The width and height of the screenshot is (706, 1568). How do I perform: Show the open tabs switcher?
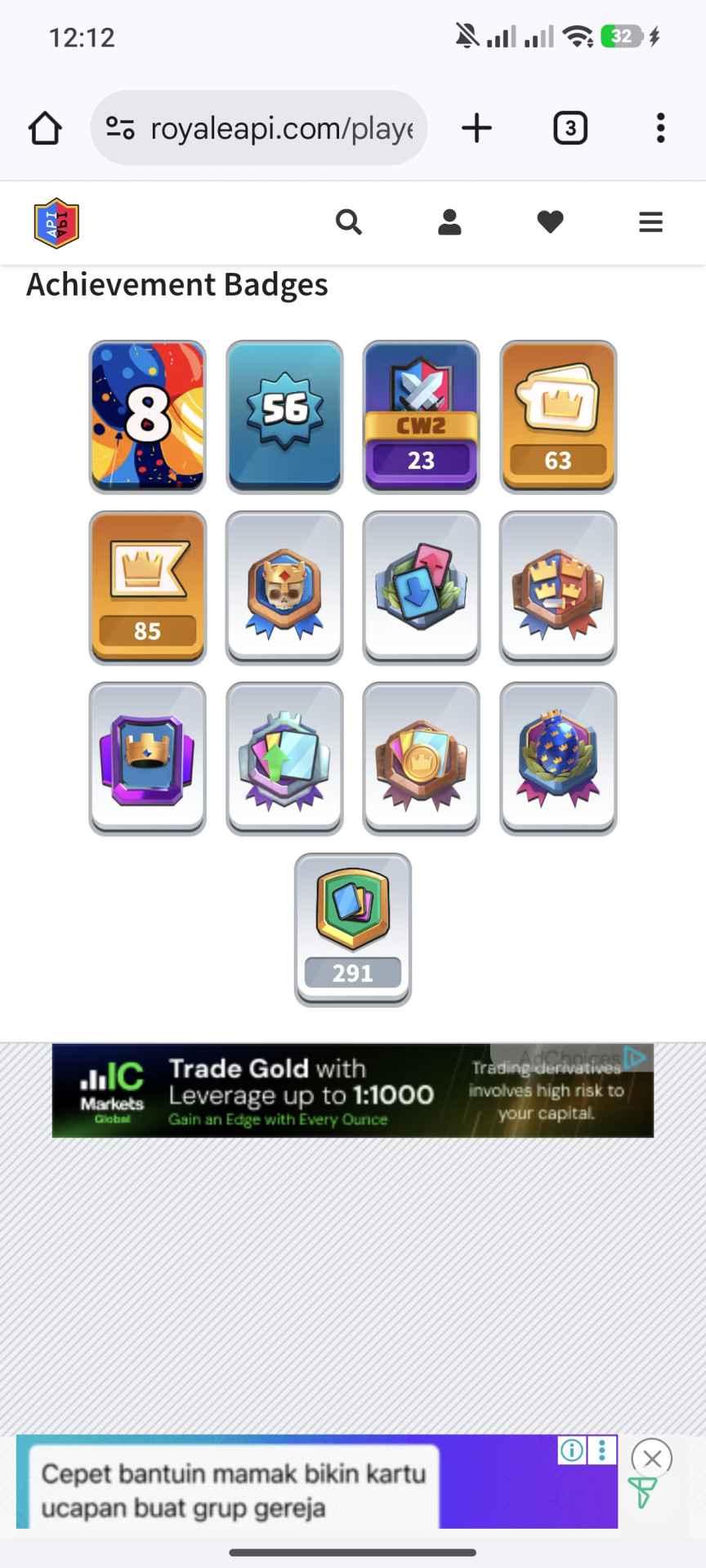click(570, 128)
